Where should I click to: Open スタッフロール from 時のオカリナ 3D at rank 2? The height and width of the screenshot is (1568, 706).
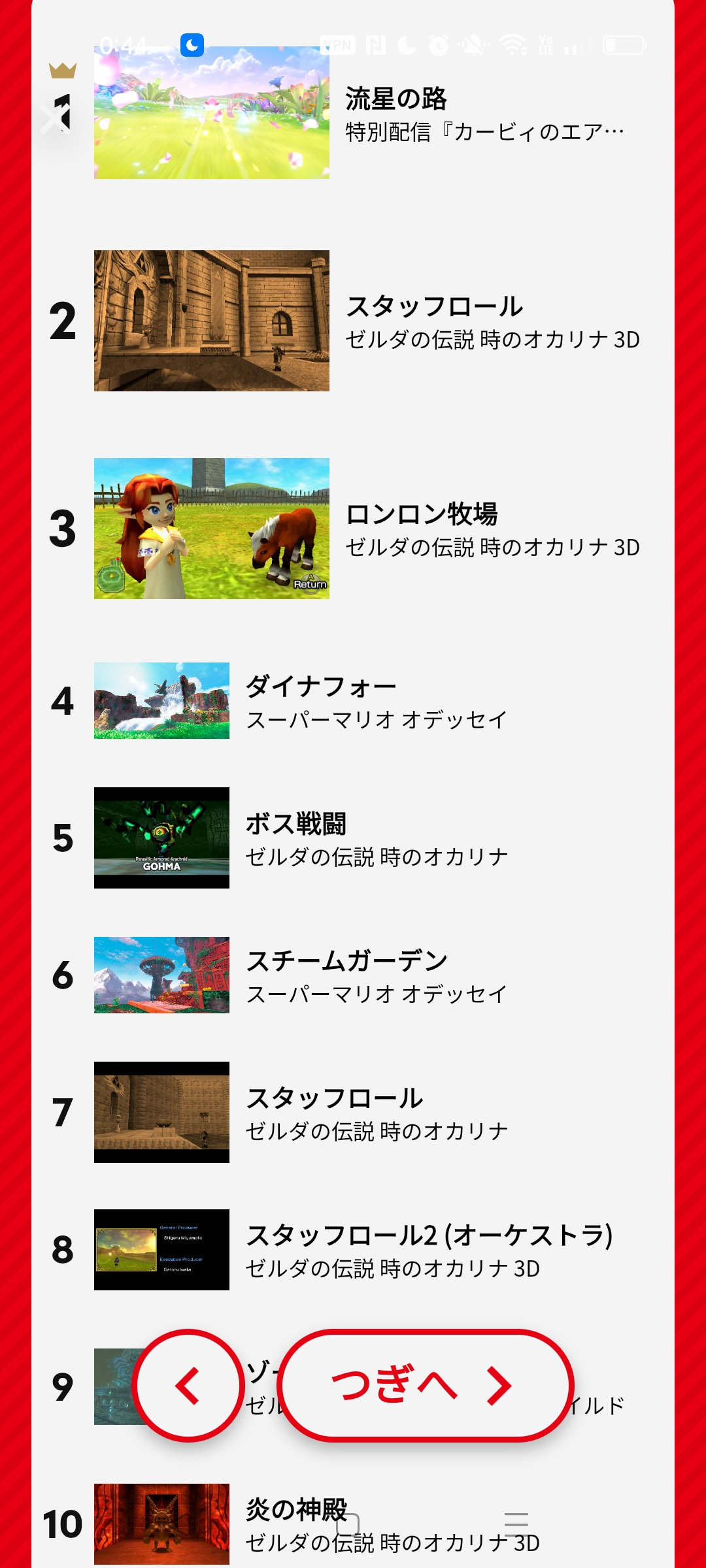coord(353,321)
